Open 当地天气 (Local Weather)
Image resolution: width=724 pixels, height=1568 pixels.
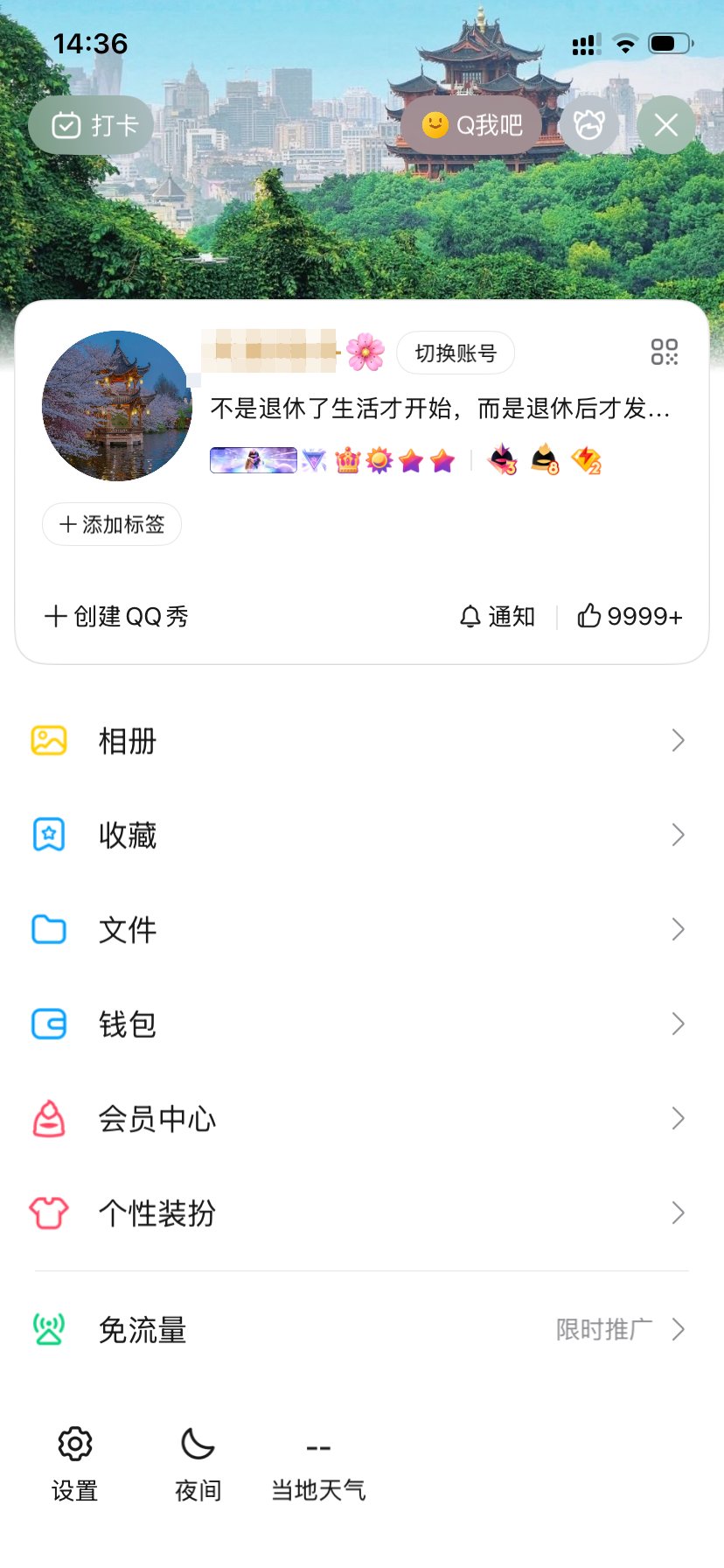pyautogui.click(x=318, y=1459)
